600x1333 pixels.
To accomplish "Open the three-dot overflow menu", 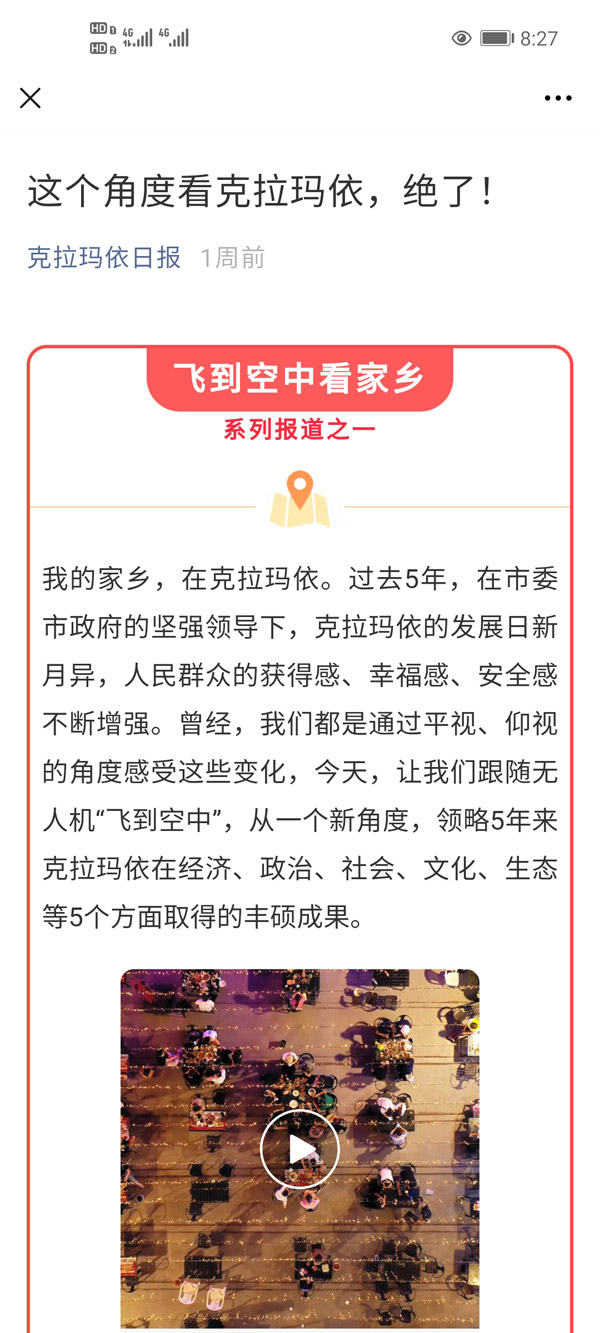I will point(558,98).
